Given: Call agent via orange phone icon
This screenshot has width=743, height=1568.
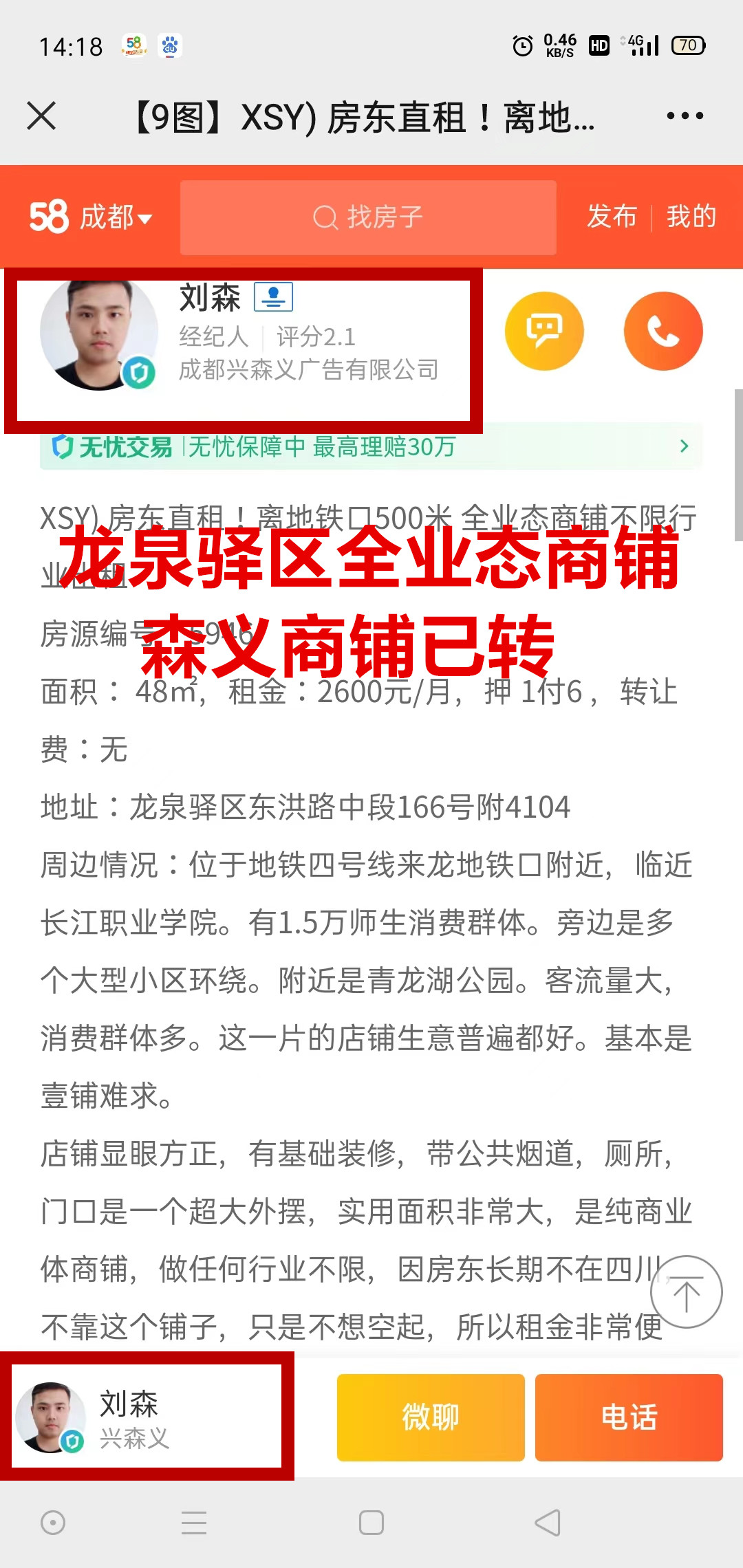Looking at the screenshot, I should (663, 331).
